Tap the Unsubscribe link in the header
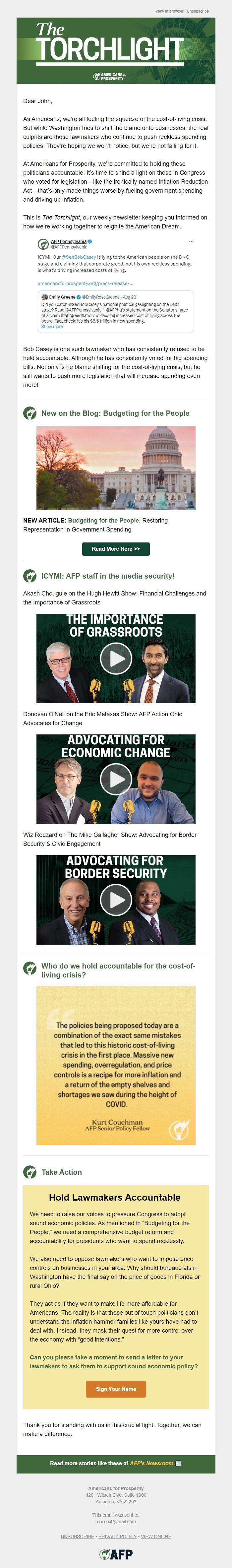The width and height of the screenshot is (232, 1568). 197,11
